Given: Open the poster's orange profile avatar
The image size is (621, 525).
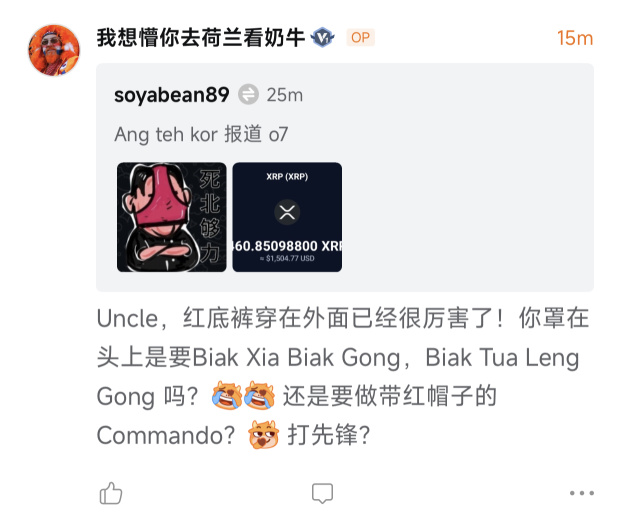Looking at the screenshot, I should click(x=54, y=50).
